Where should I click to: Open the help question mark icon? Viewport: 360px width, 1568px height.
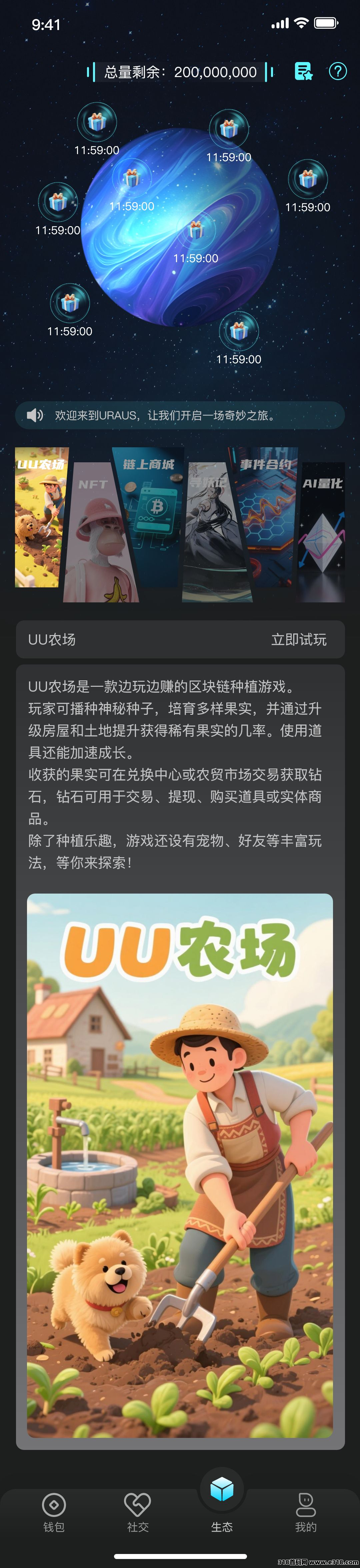click(337, 72)
